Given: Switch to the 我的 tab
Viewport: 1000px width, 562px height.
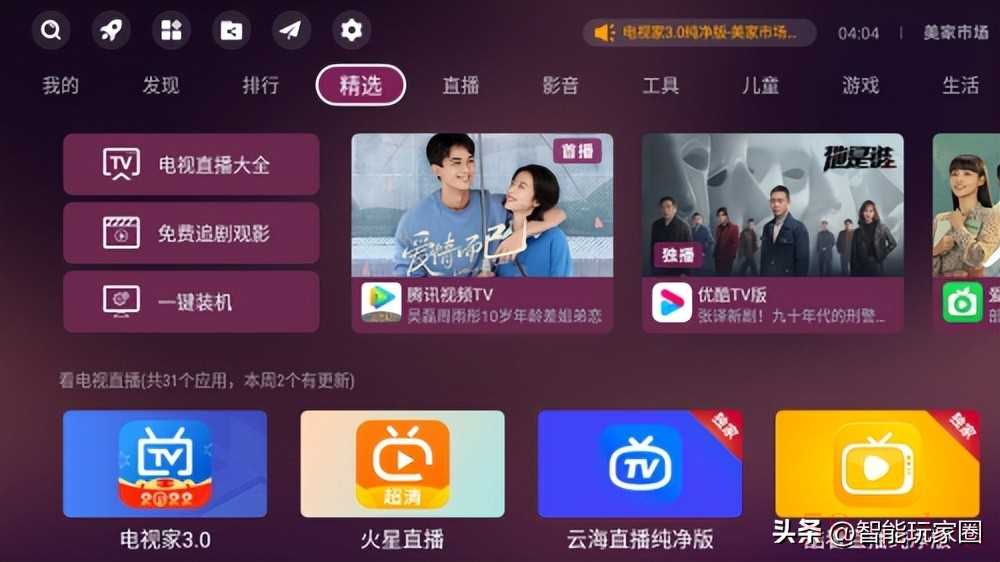Looking at the screenshot, I should tap(60, 85).
